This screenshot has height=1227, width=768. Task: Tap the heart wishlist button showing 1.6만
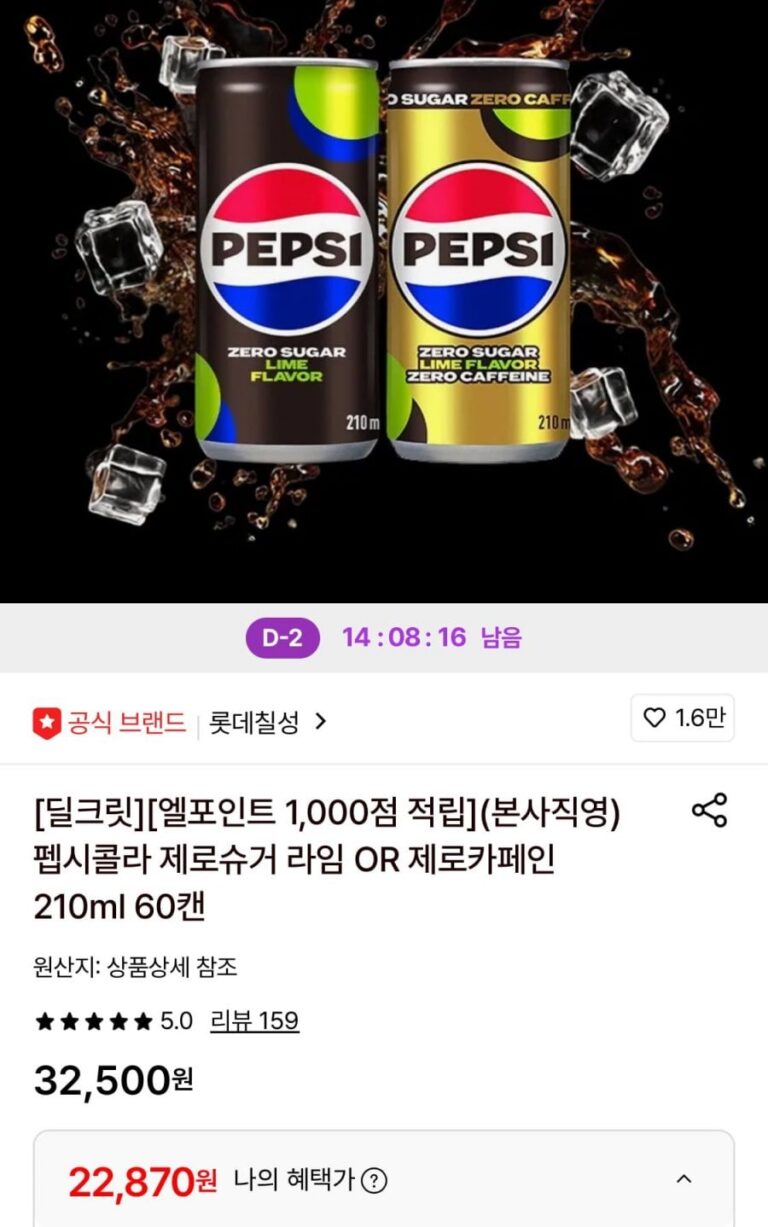[683, 718]
